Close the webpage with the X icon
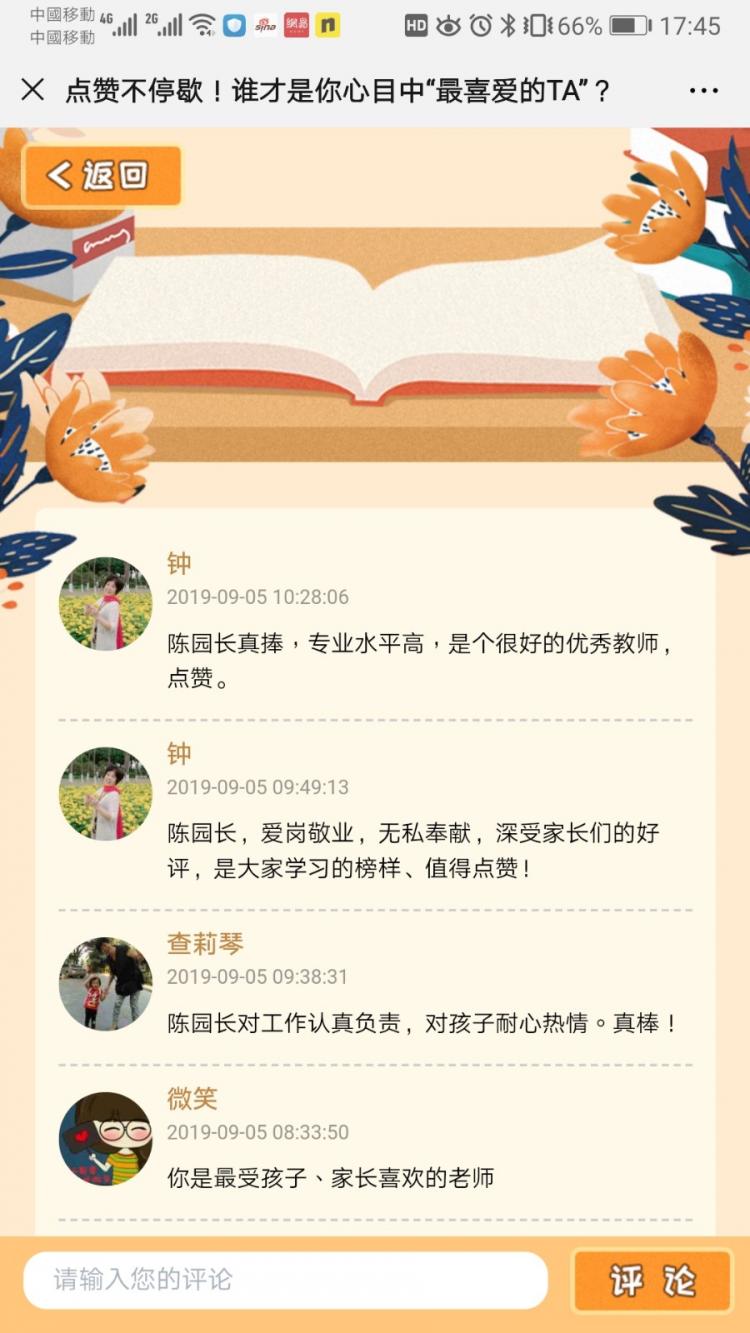The image size is (750, 1333). [32, 91]
